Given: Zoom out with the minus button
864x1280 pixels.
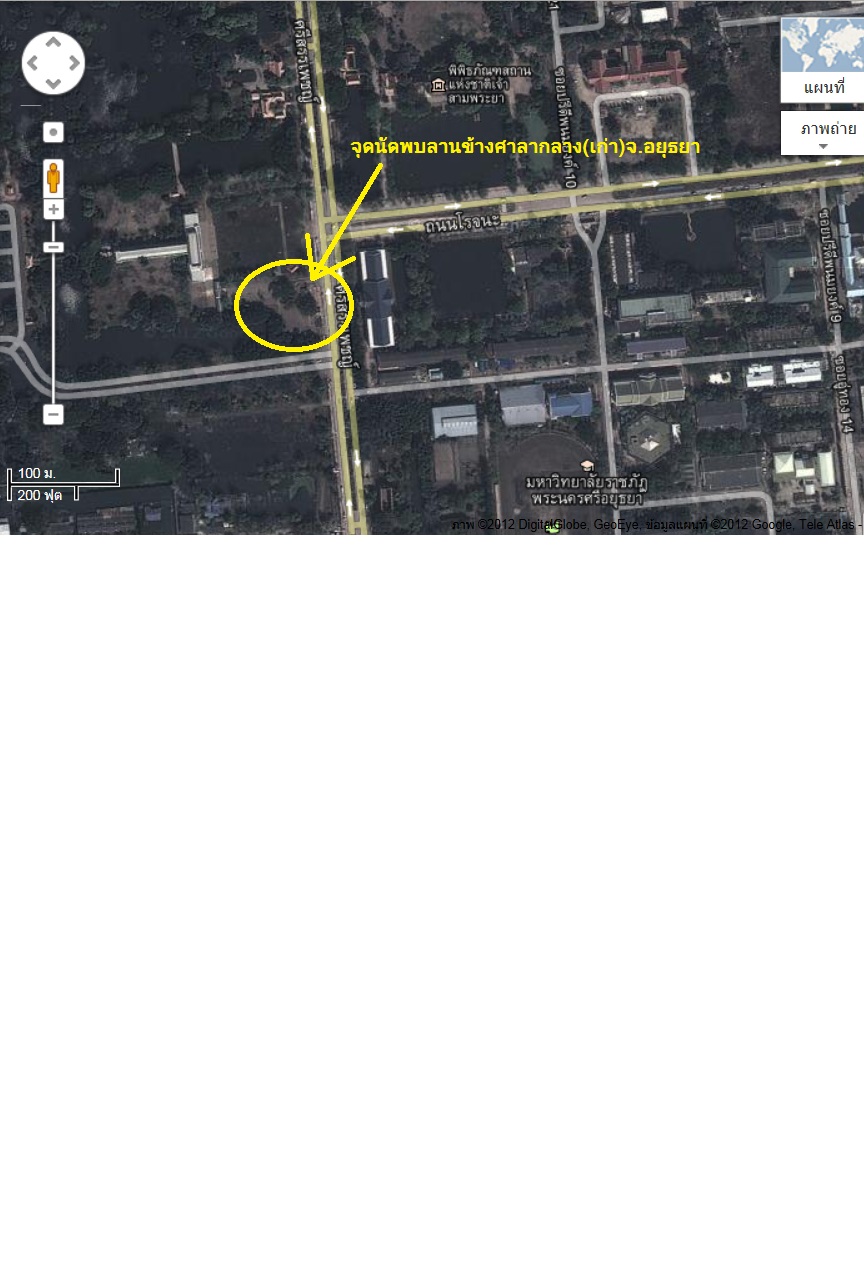Looking at the screenshot, I should tap(53, 414).
